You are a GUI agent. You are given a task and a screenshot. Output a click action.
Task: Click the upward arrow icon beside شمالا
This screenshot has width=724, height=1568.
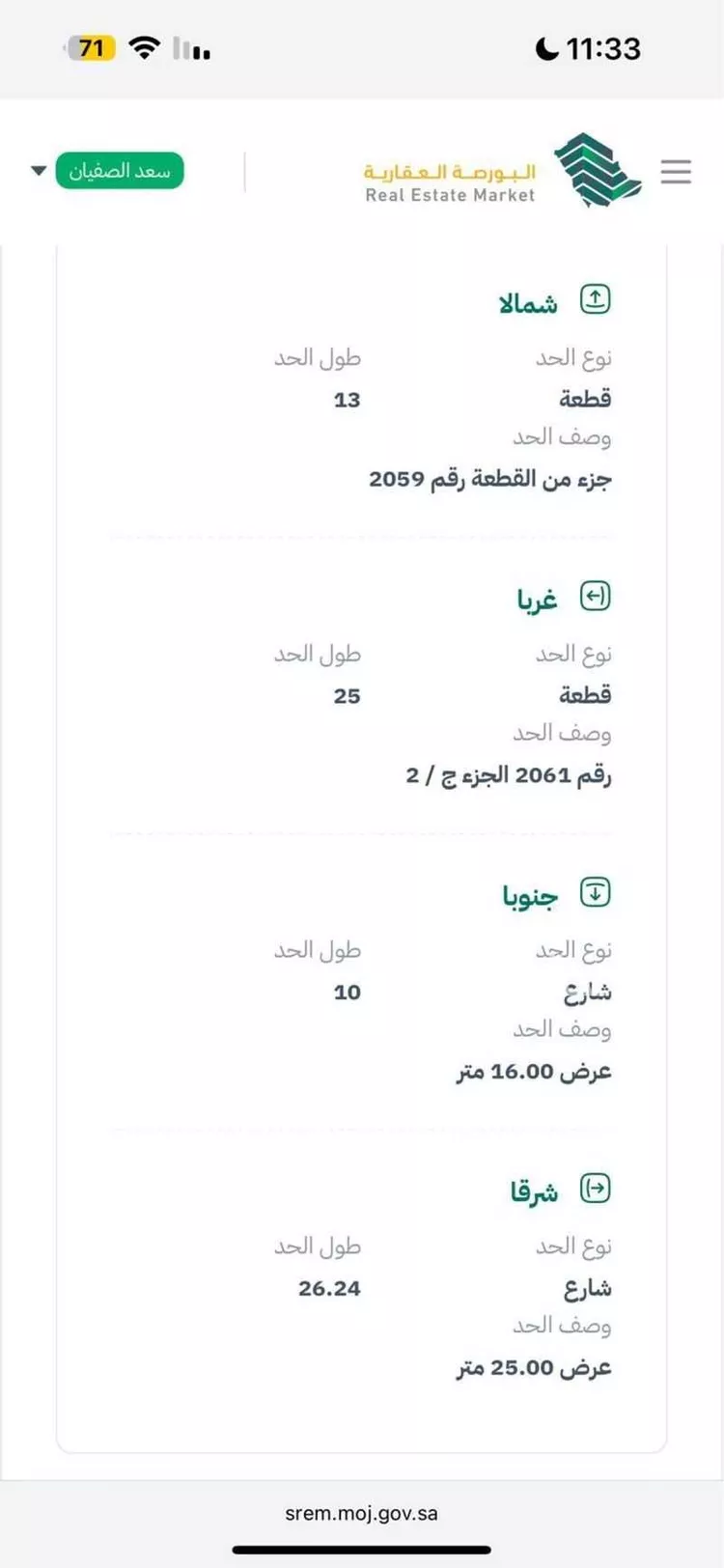(x=596, y=299)
